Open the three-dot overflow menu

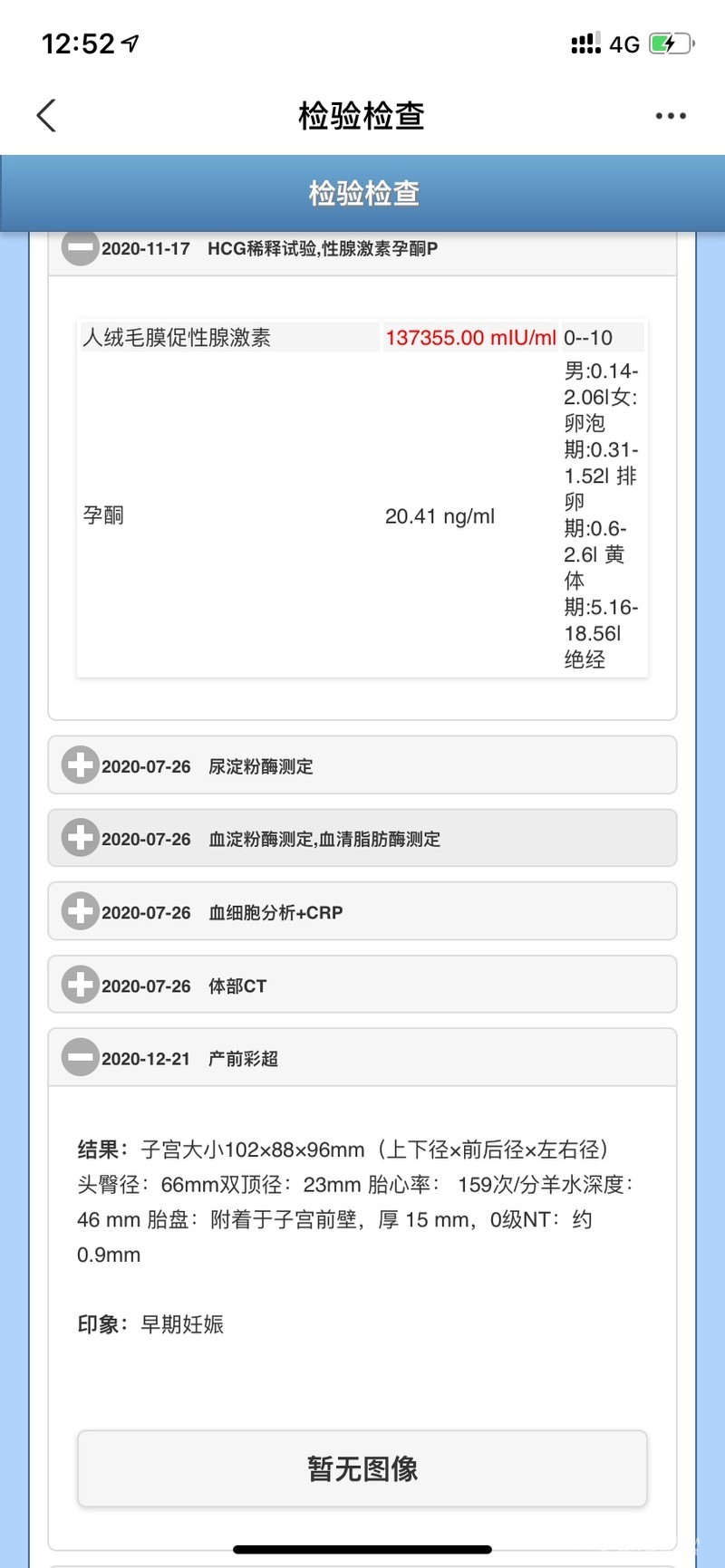(x=670, y=116)
